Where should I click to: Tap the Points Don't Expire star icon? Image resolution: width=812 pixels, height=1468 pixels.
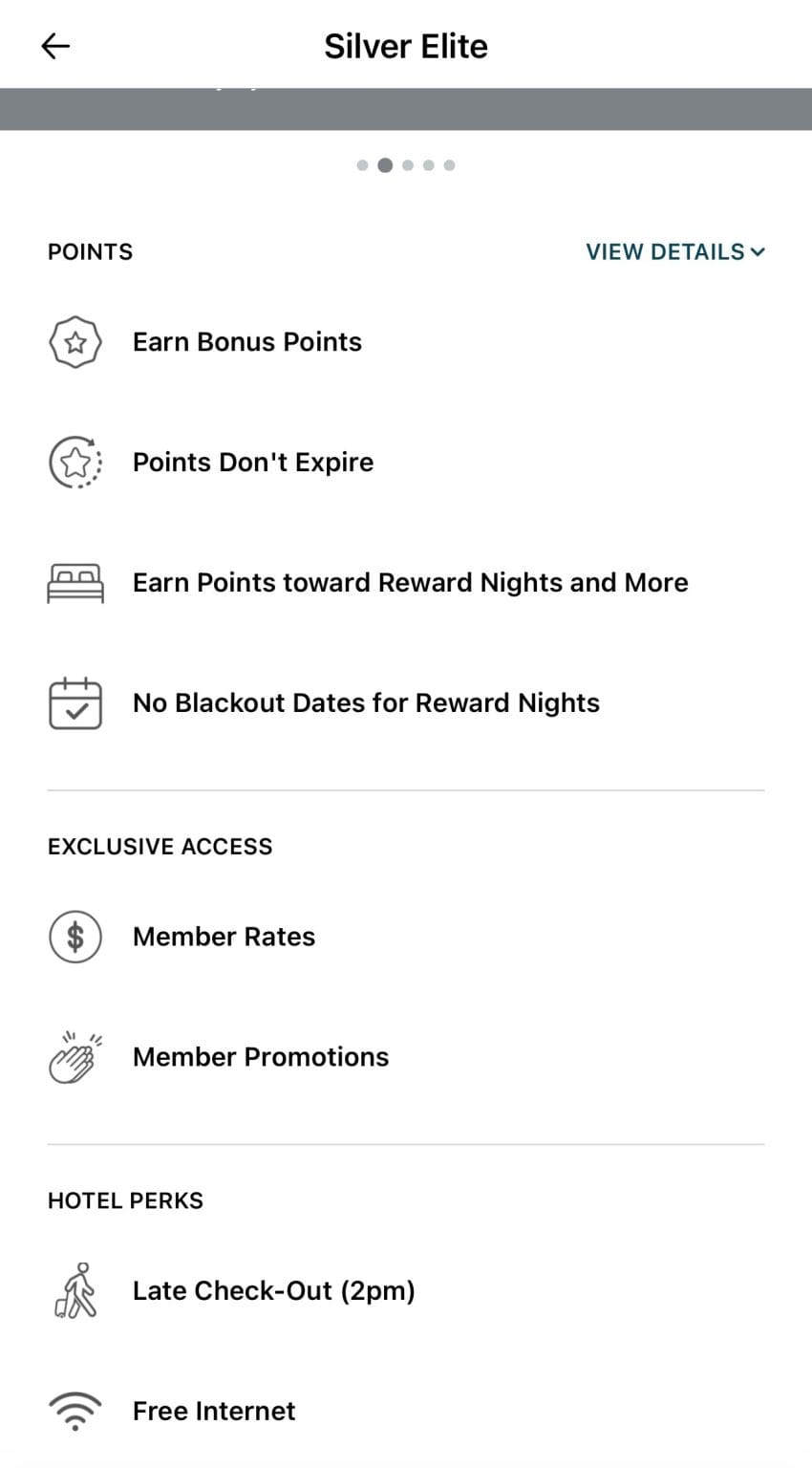pos(75,462)
